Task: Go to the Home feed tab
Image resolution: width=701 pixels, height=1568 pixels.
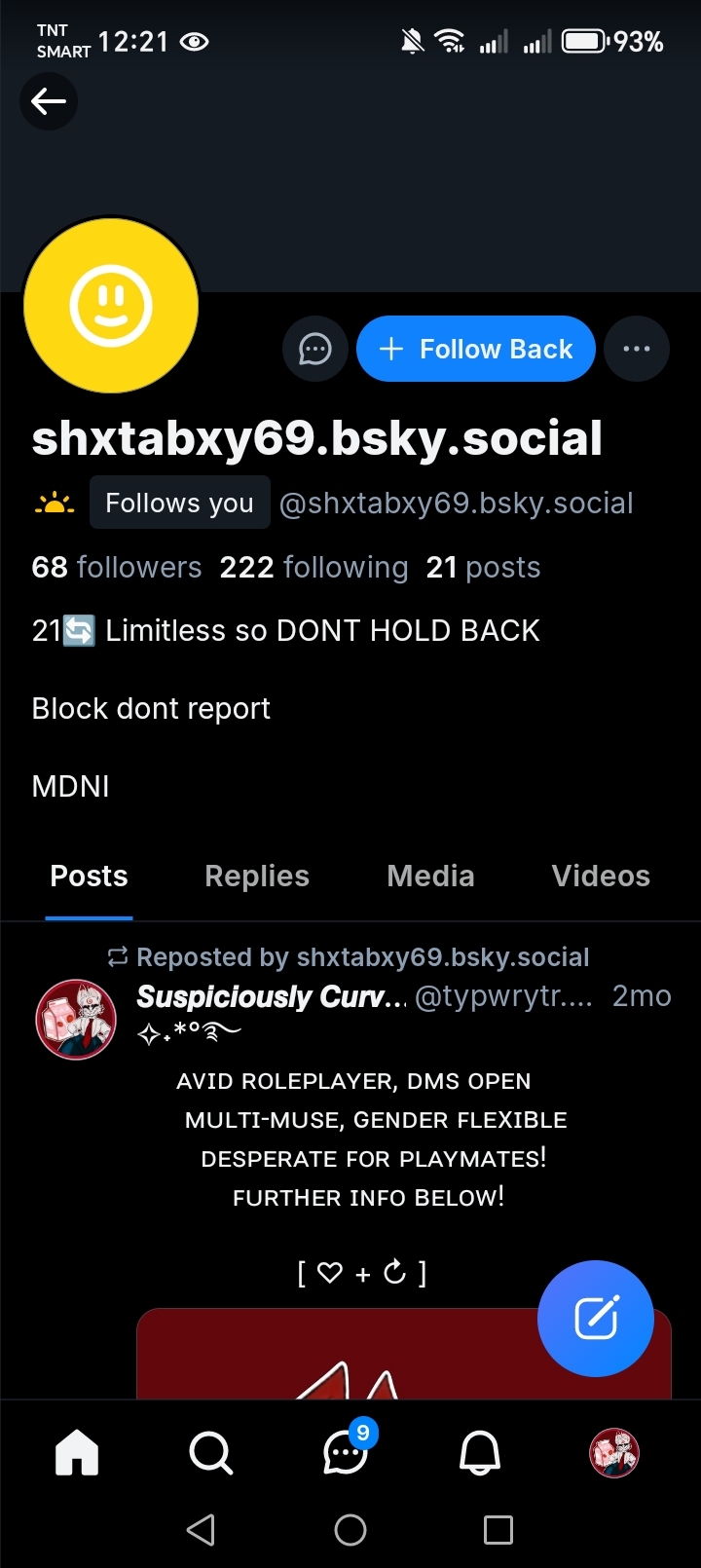Action: click(x=77, y=1453)
